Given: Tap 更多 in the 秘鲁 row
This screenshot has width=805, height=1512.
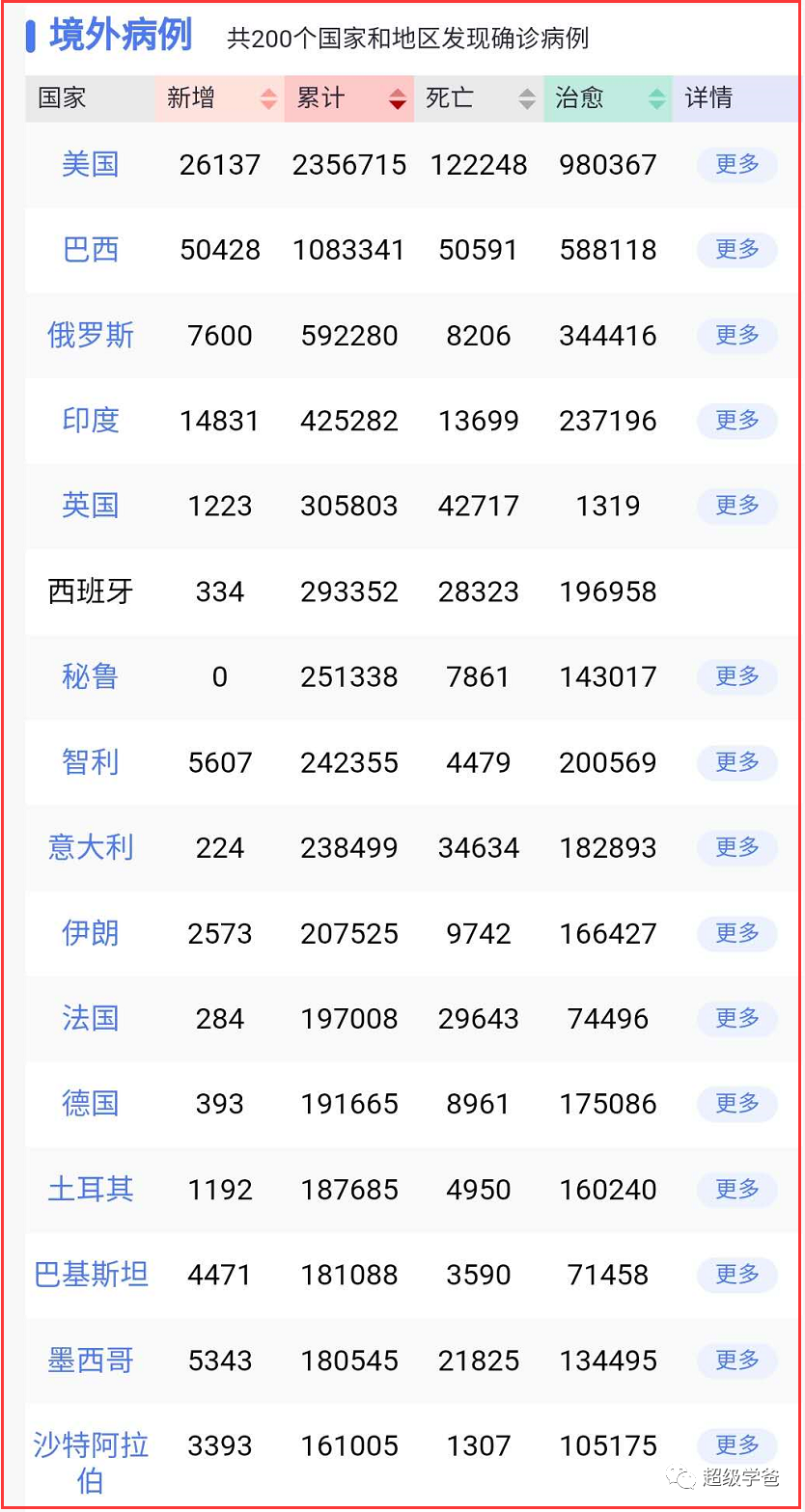Looking at the screenshot, I should pyautogui.click(x=737, y=676).
